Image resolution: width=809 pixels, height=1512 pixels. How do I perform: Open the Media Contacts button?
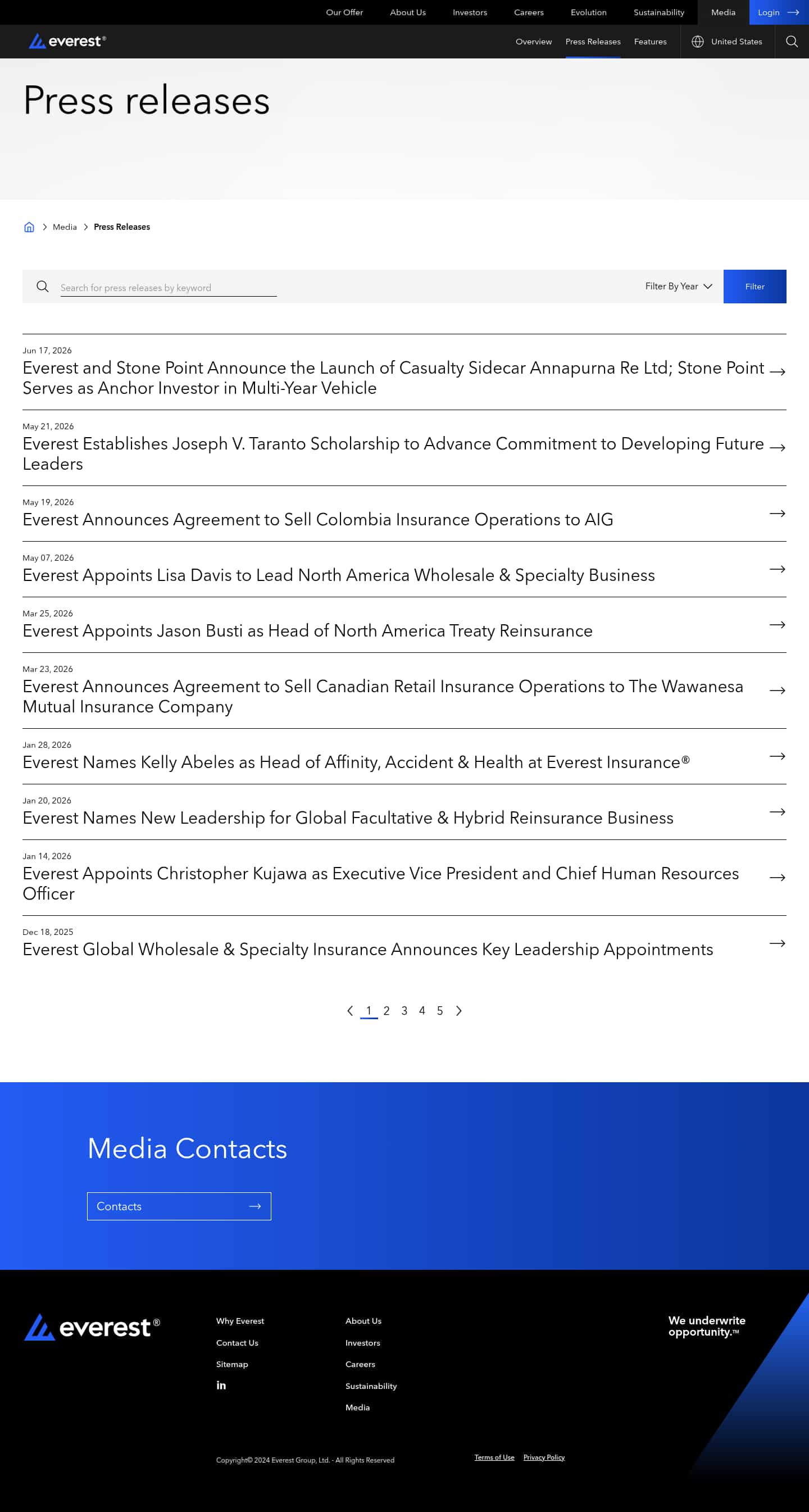(179, 1206)
